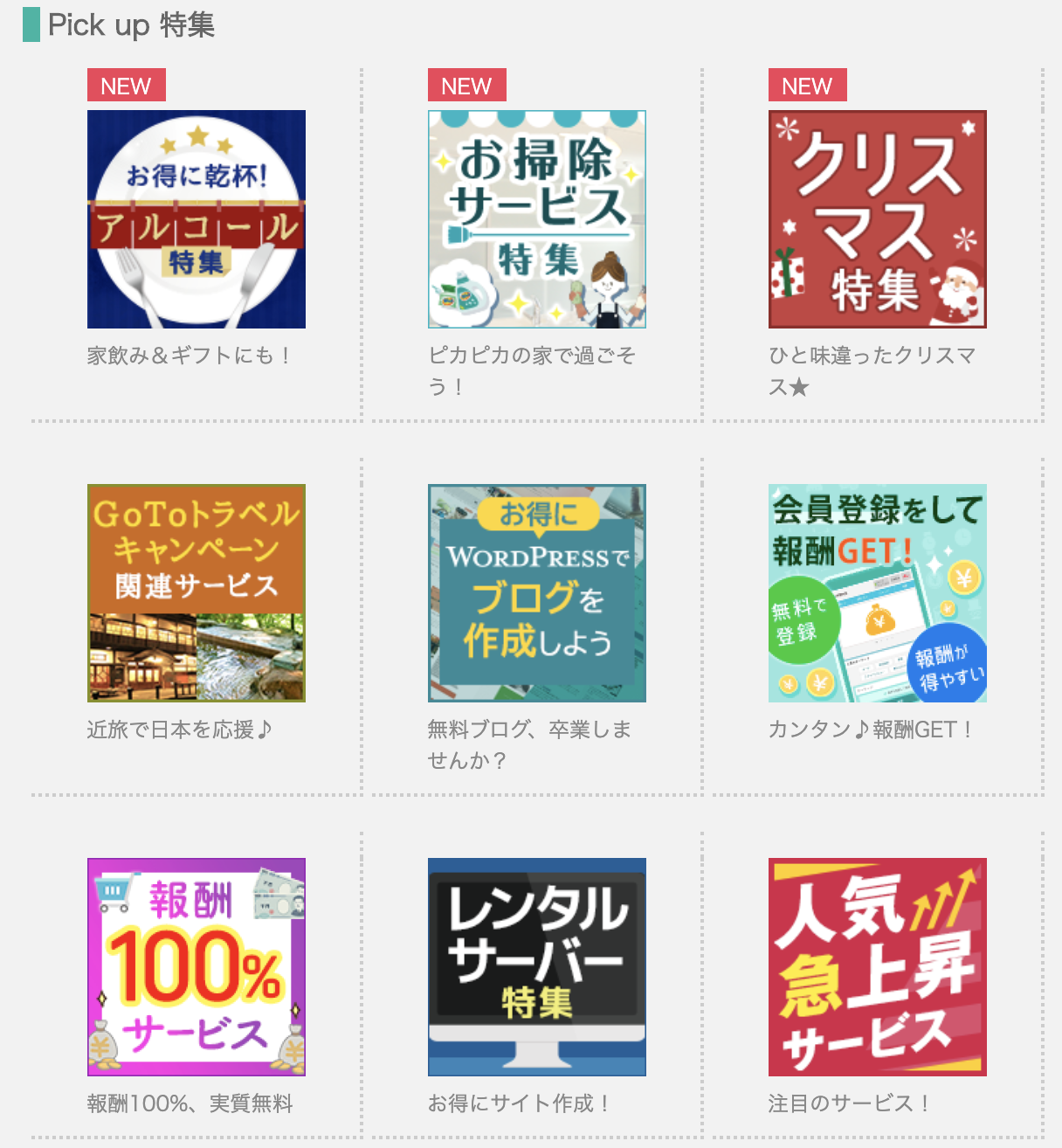Select the クリスマス特集 banner
Image resolution: width=1062 pixels, height=1148 pixels.
(x=878, y=219)
